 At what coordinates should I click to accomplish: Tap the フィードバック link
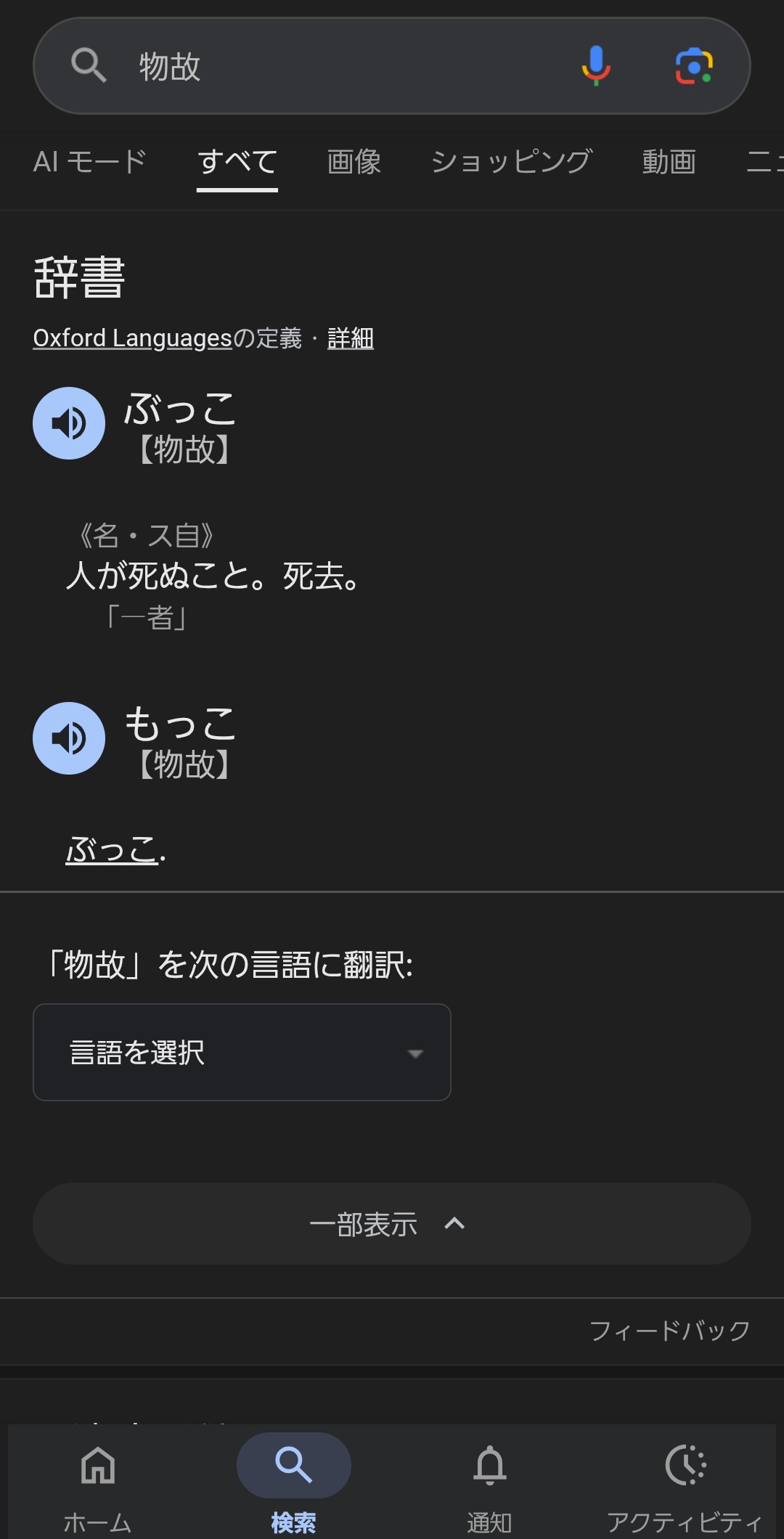tap(669, 1331)
